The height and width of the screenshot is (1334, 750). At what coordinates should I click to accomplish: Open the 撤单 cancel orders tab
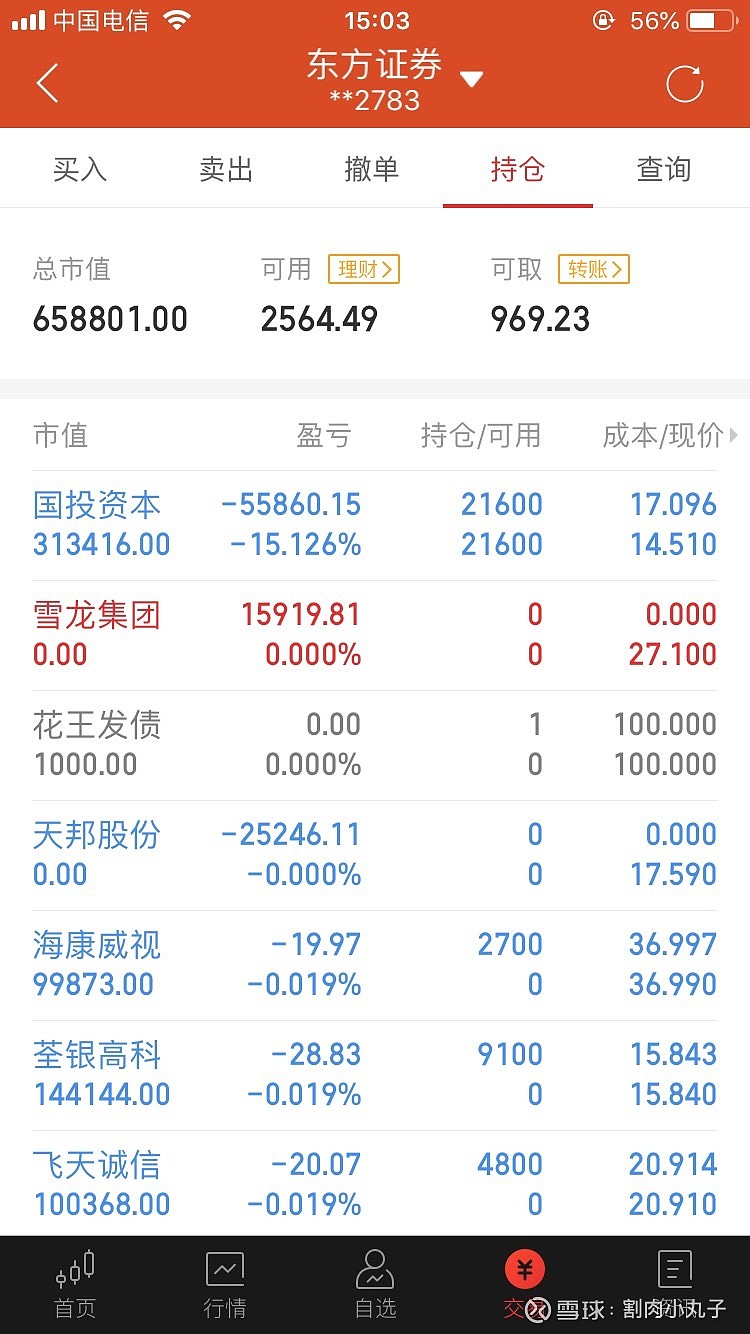(x=371, y=170)
